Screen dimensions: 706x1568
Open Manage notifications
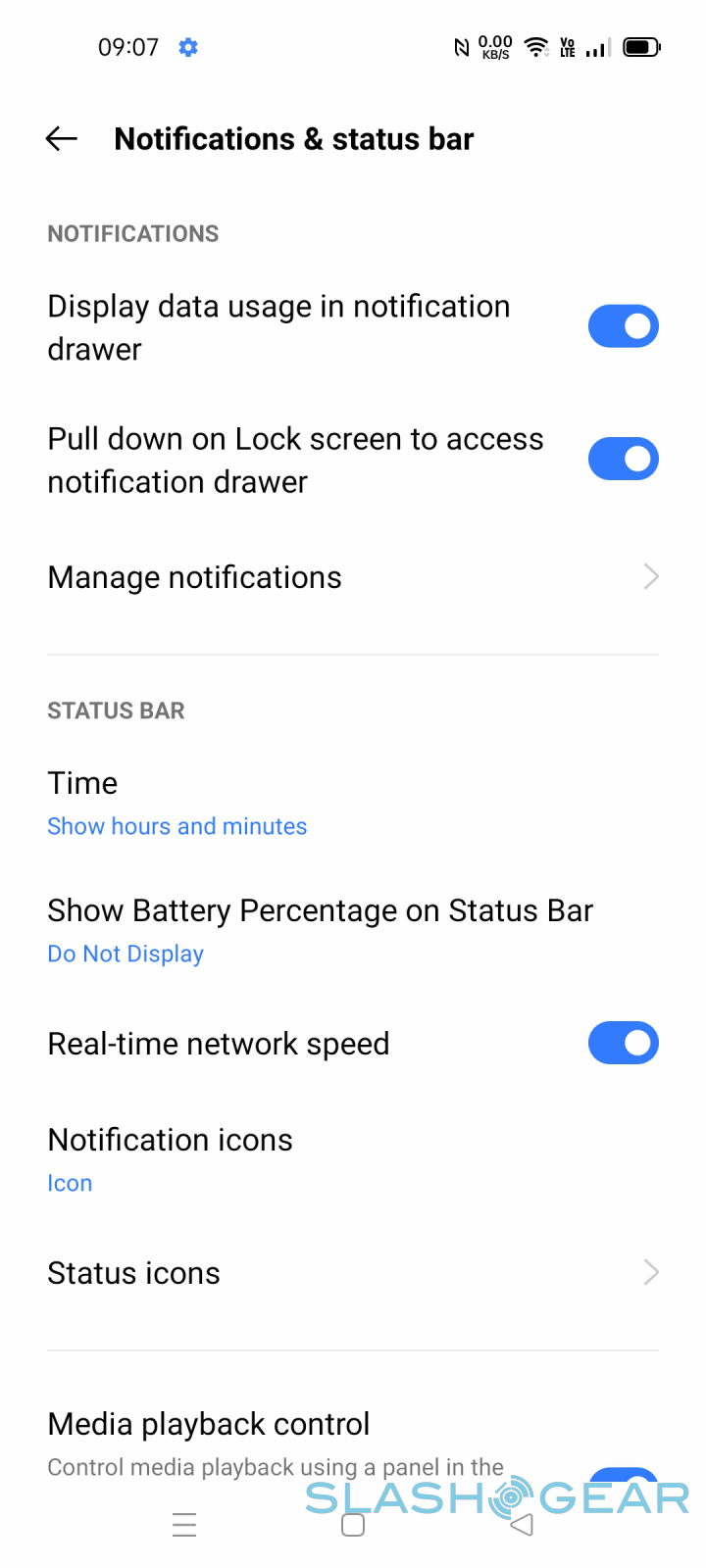[x=353, y=577]
